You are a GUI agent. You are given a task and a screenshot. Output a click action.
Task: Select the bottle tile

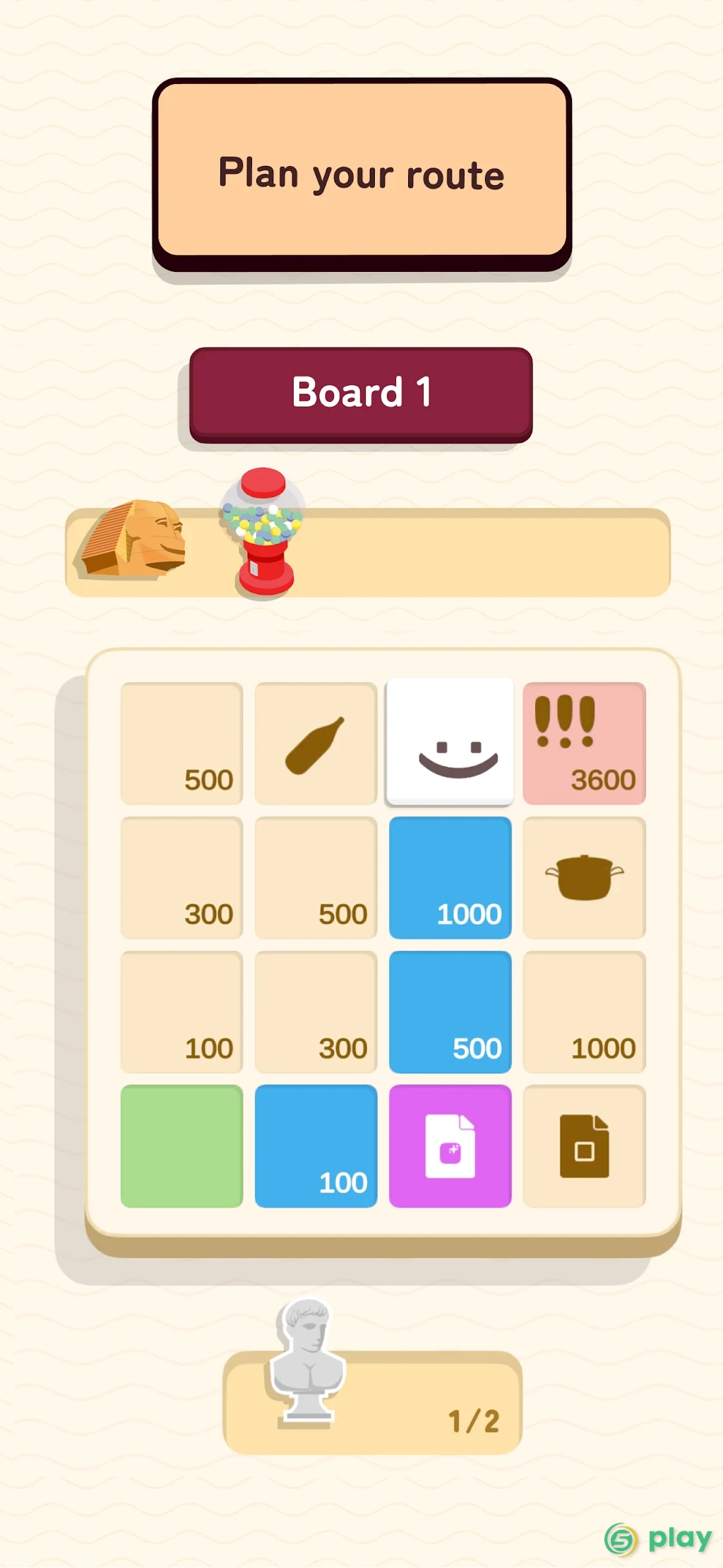316,743
